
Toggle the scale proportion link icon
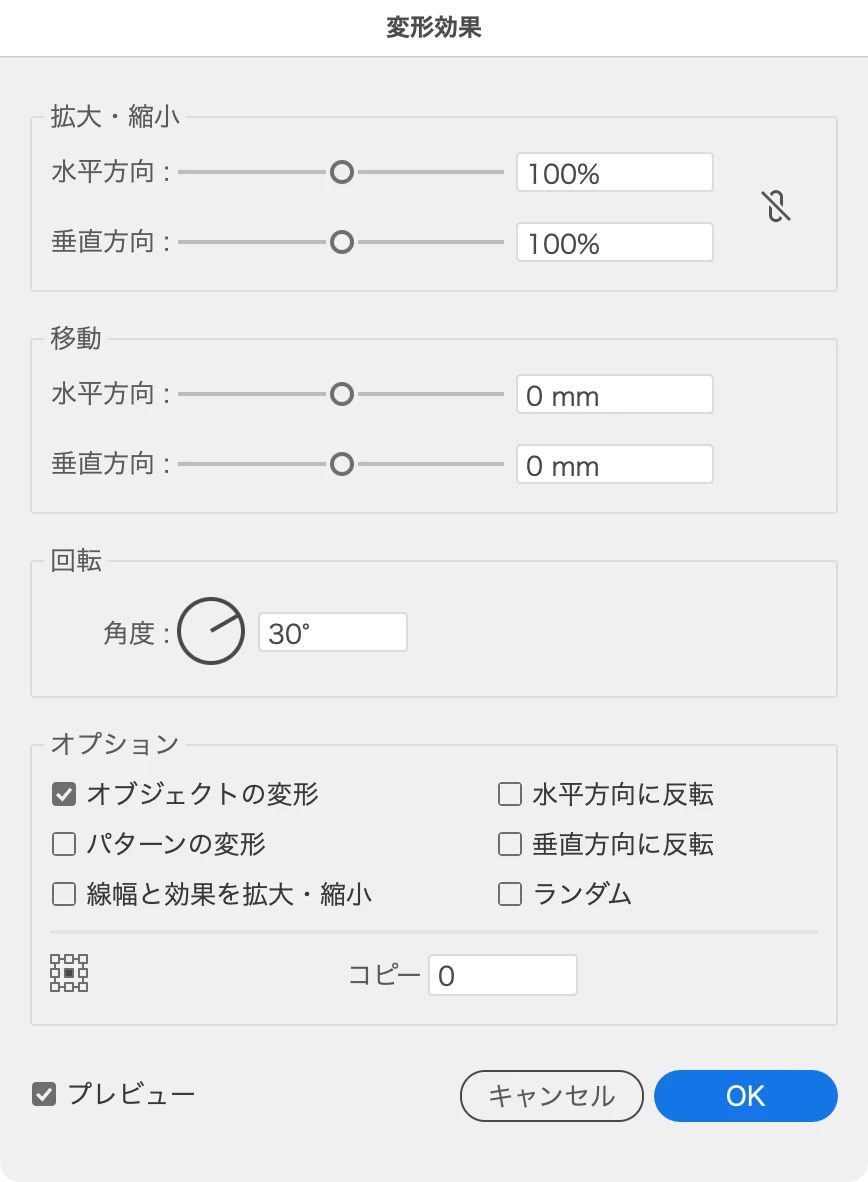pos(775,206)
